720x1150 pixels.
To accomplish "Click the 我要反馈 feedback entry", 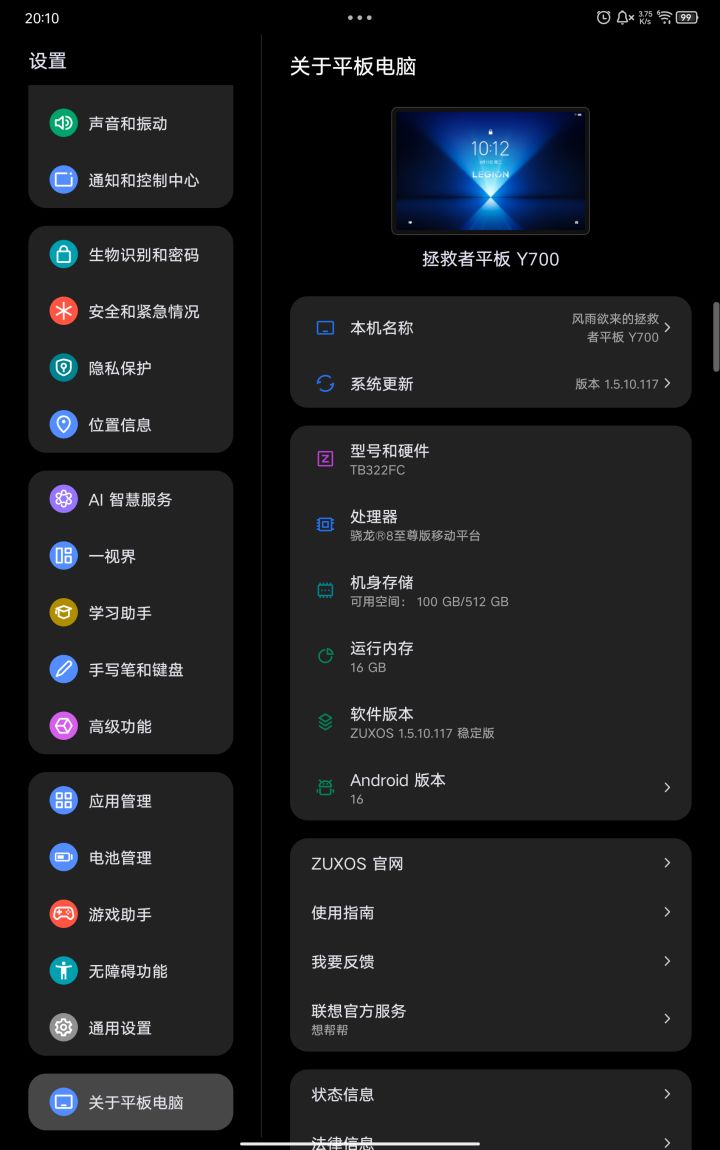I will (490, 961).
